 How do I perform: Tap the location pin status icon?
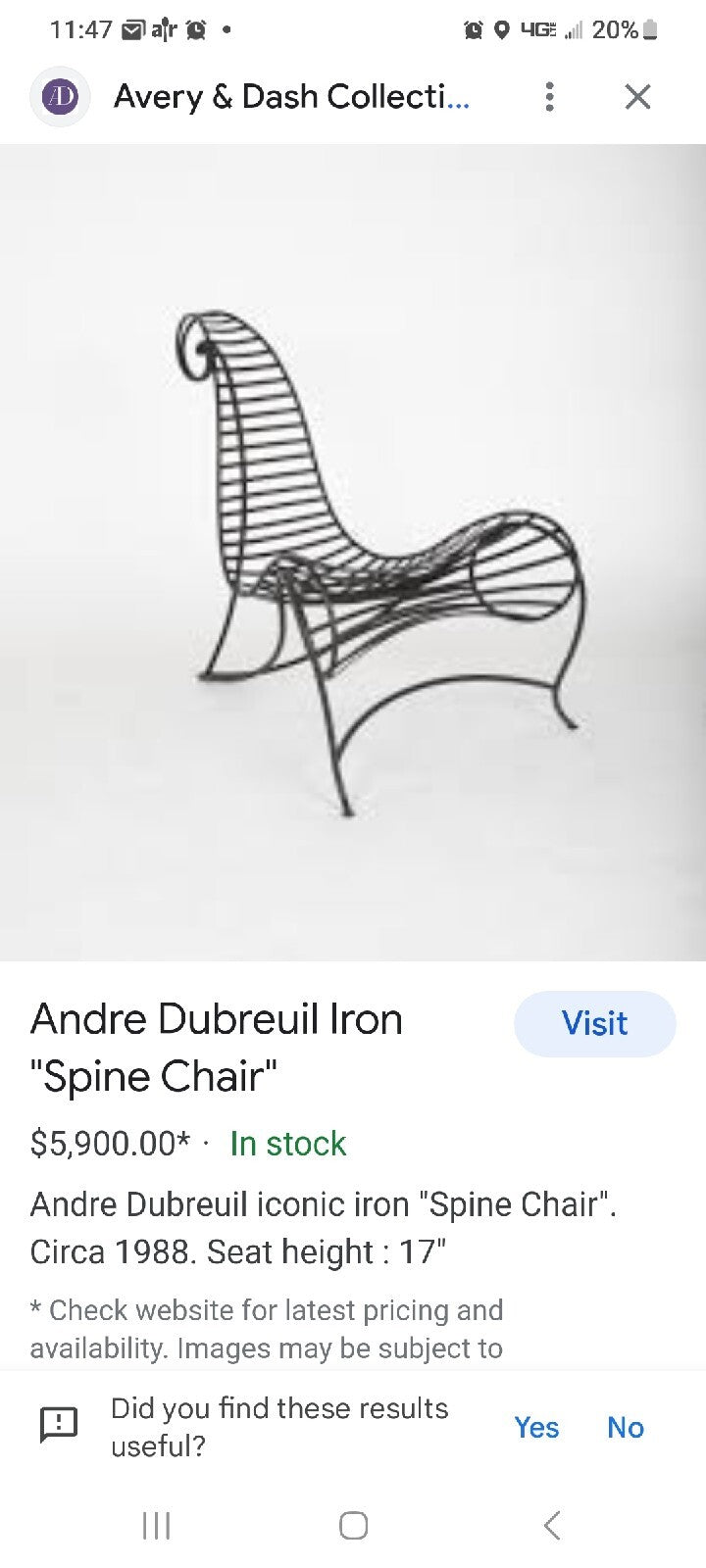tap(503, 29)
